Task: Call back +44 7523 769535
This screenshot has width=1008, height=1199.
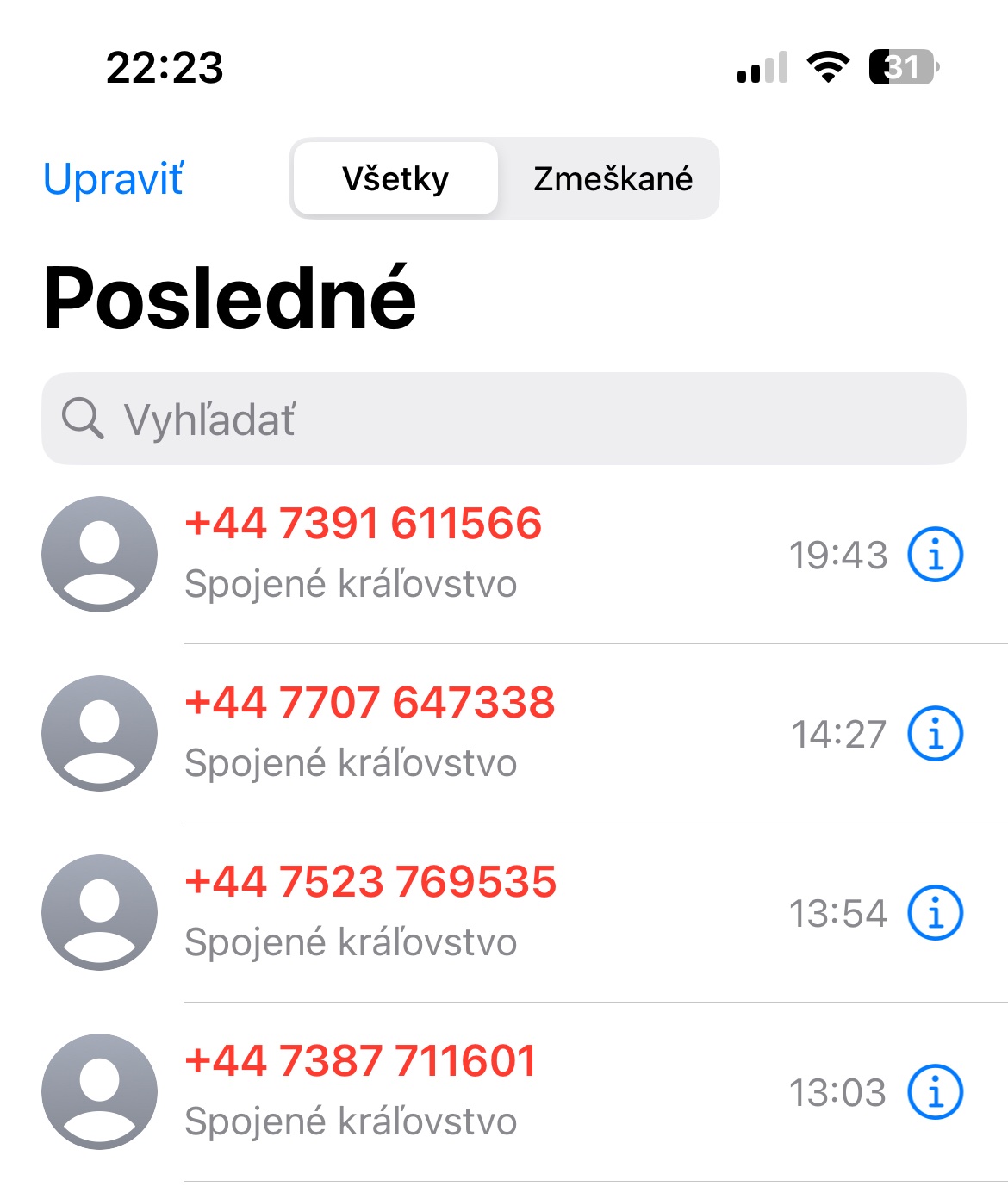Action: [x=370, y=882]
